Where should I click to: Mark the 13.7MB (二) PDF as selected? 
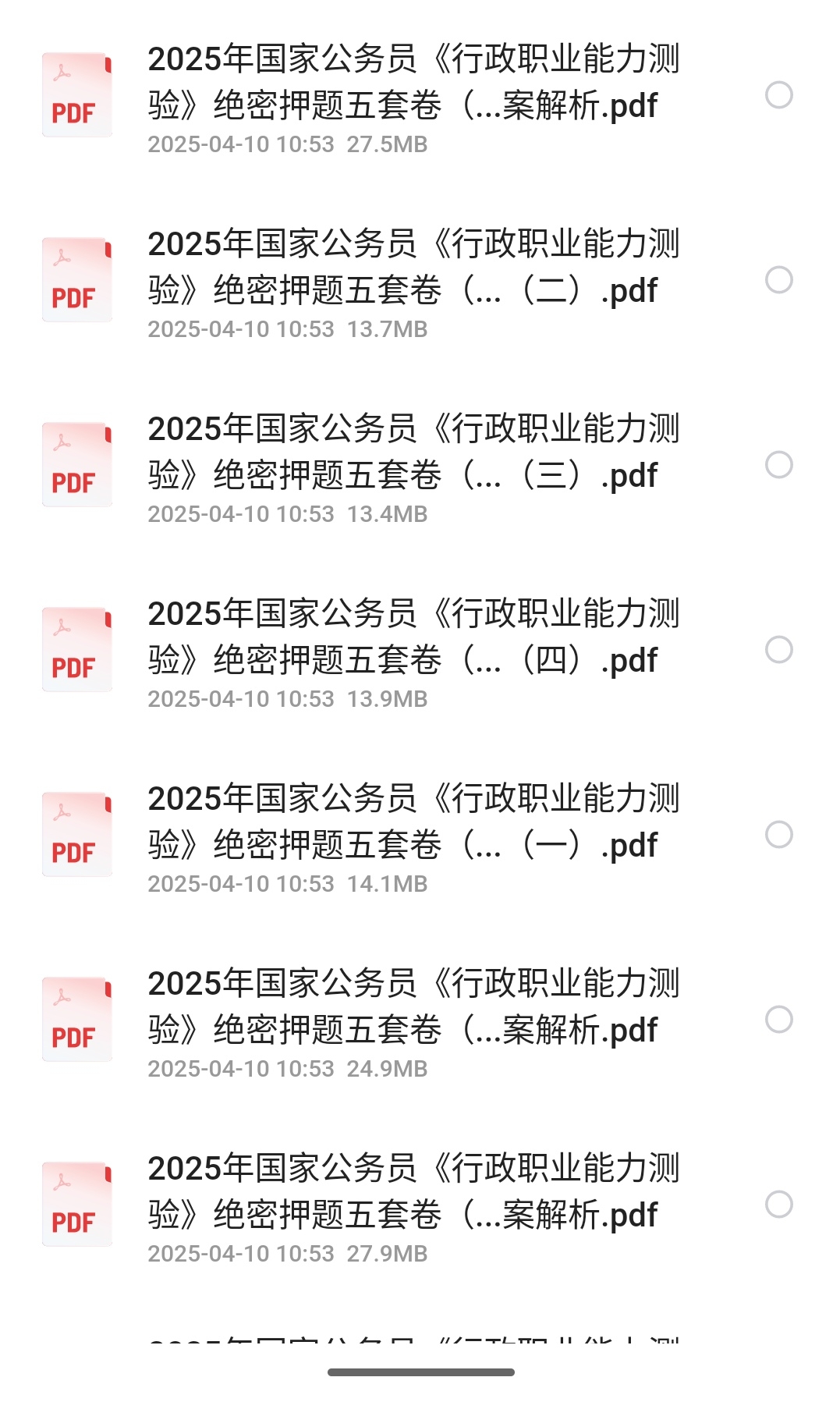click(778, 280)
